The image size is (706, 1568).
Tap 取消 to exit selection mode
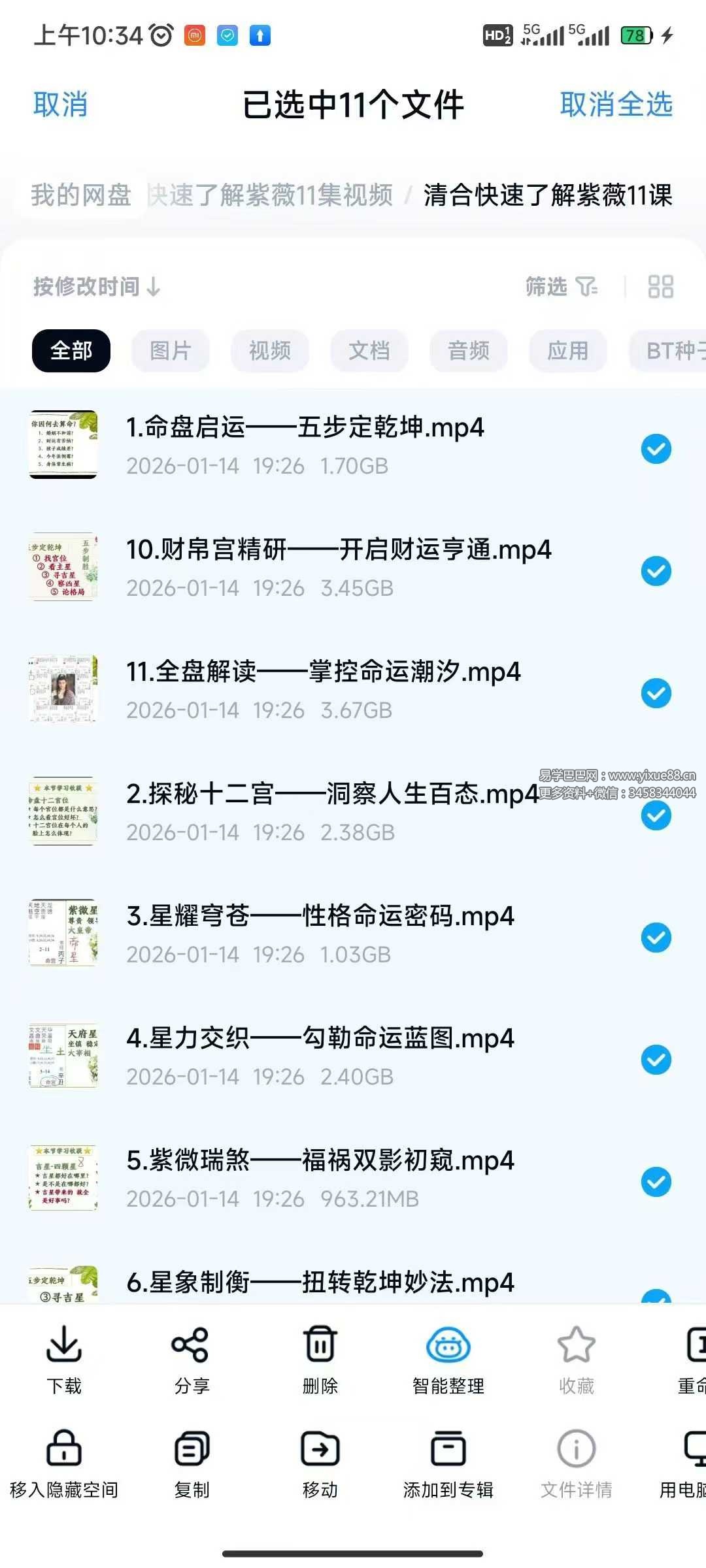pyautogui.click(x=60, y=105)
